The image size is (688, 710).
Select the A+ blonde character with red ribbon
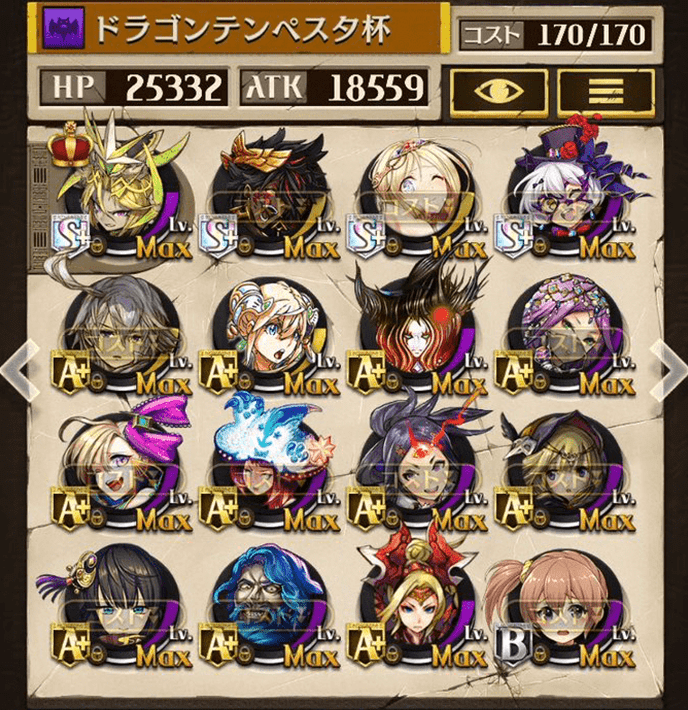tap(415, 605)
